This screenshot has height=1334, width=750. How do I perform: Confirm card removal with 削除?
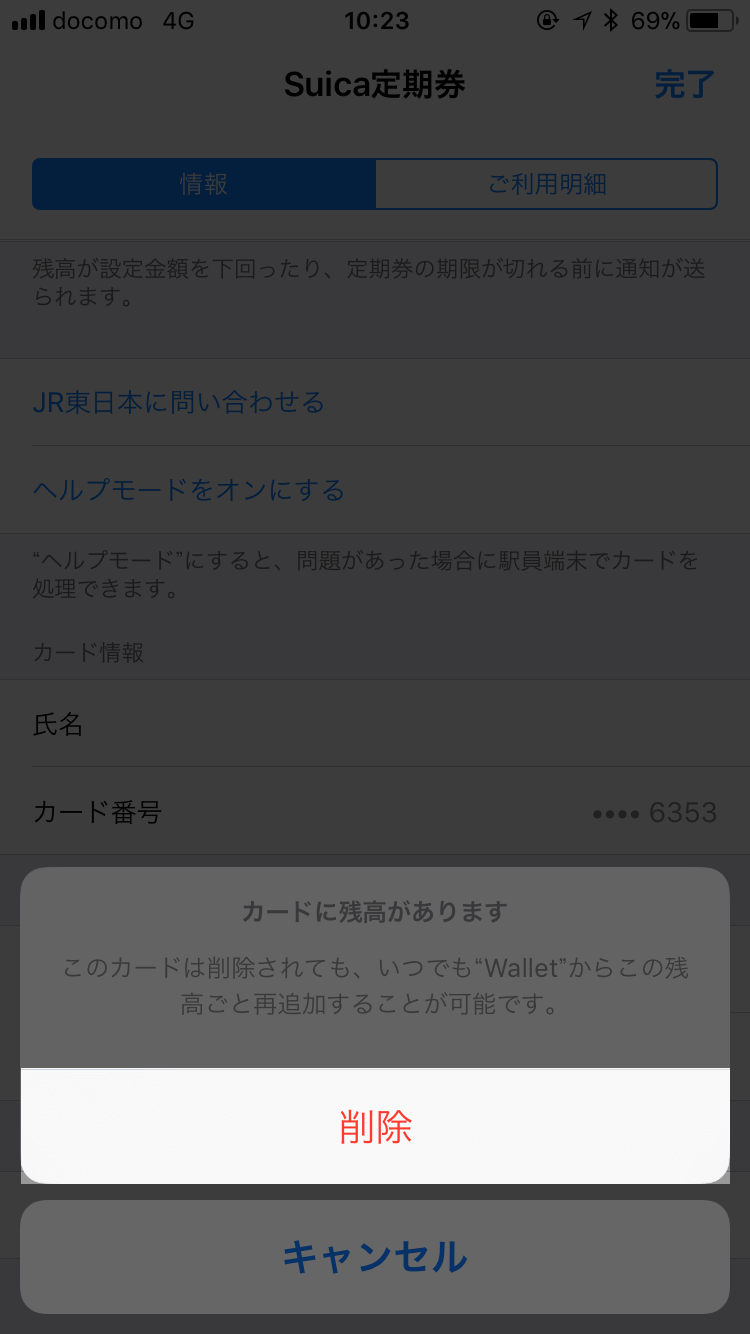coord(375,1127)
